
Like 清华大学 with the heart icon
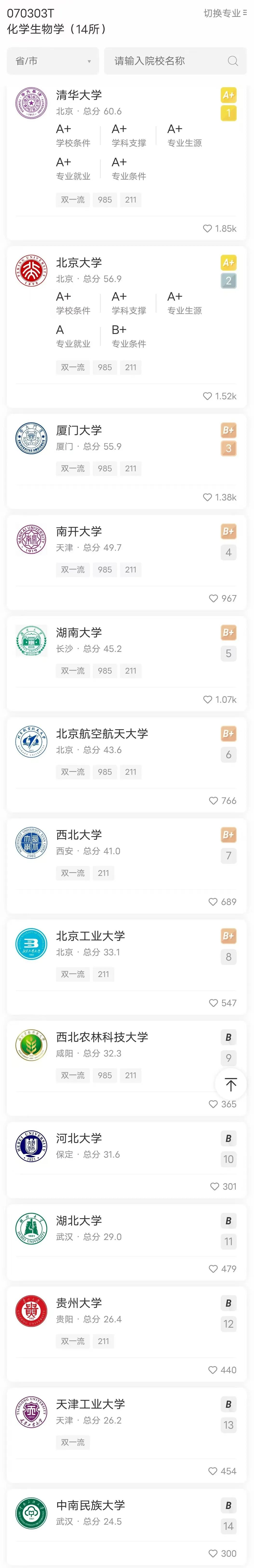pyautogui.click(x=208, y=229)
